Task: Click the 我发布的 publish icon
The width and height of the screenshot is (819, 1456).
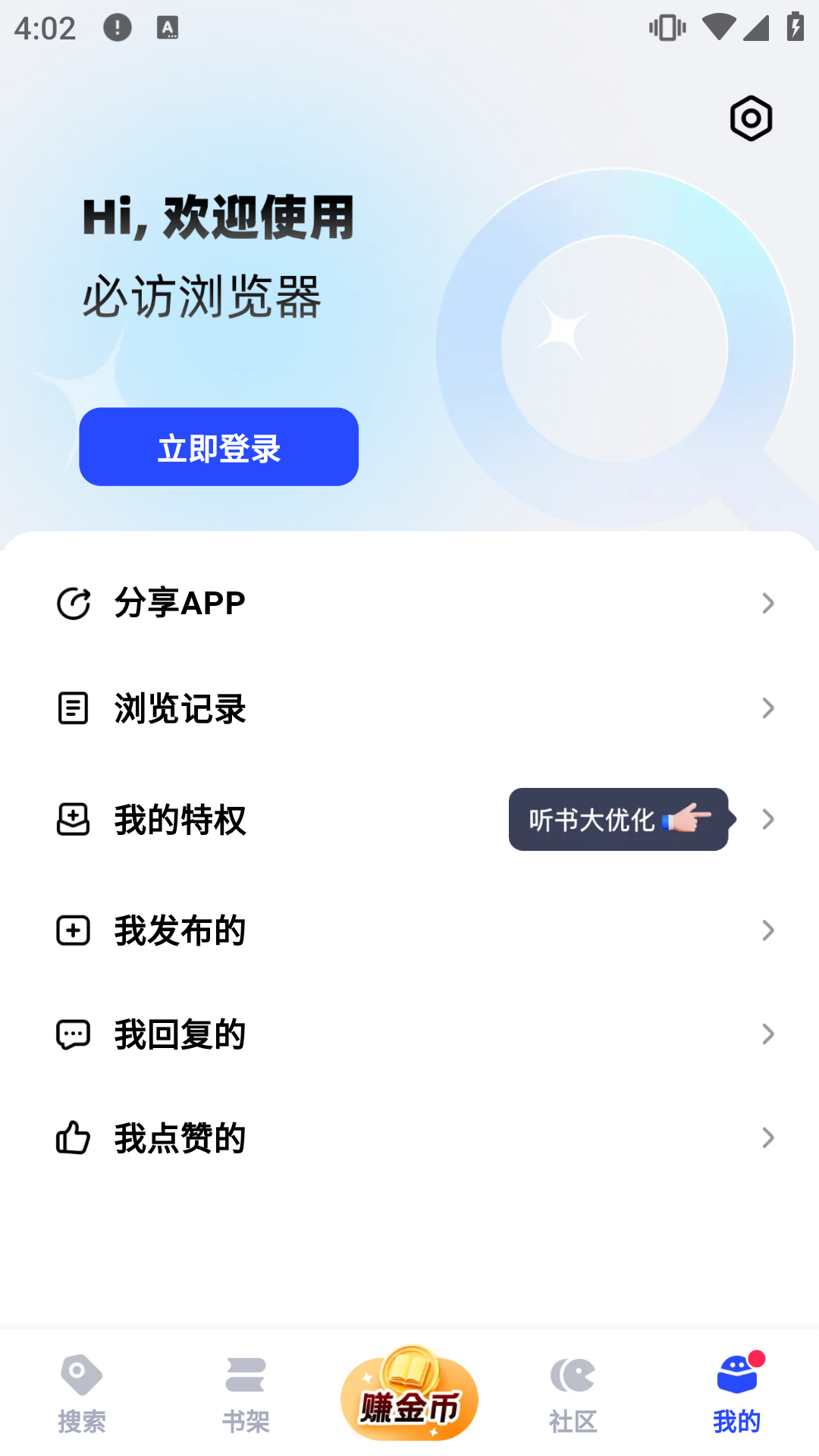Action: coord(73,930)
